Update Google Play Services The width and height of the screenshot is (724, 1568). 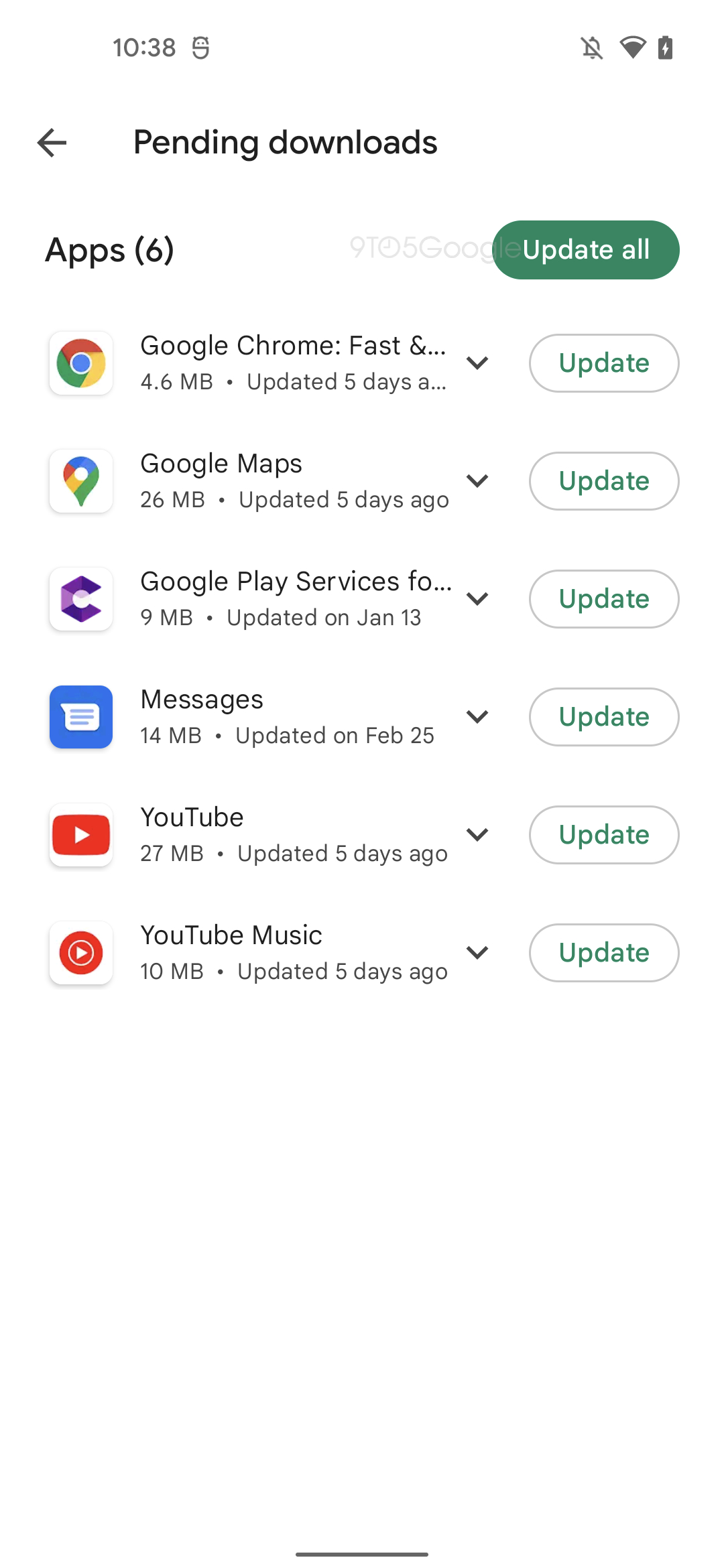tap(603, 599)
